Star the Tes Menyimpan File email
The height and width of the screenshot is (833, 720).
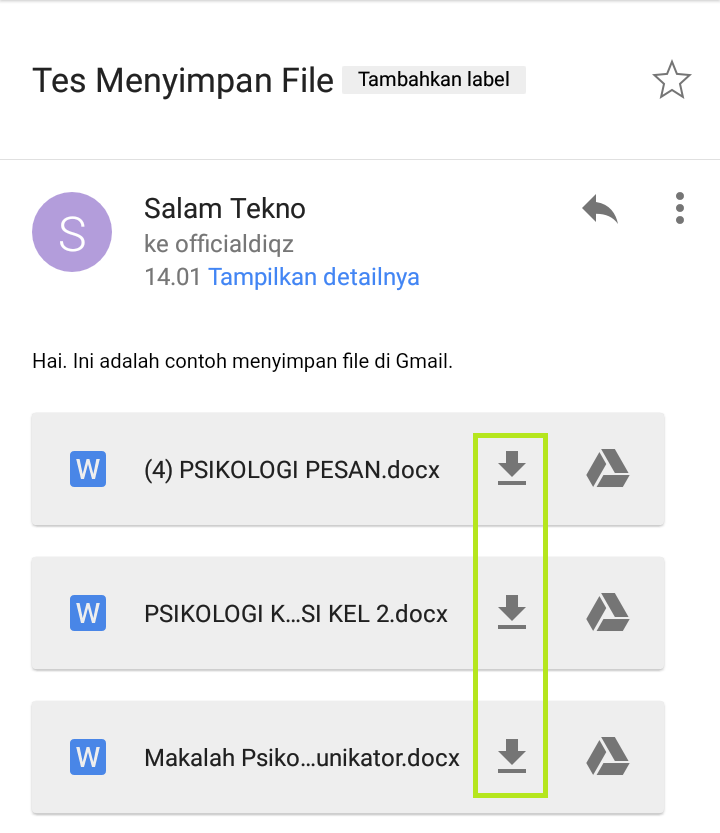671,81
